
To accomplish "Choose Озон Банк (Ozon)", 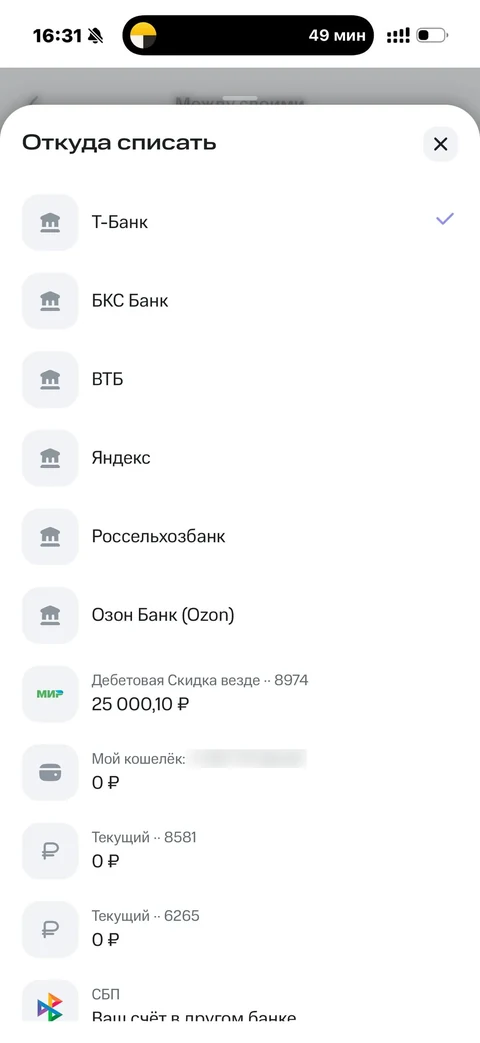I will pos(240,615).
